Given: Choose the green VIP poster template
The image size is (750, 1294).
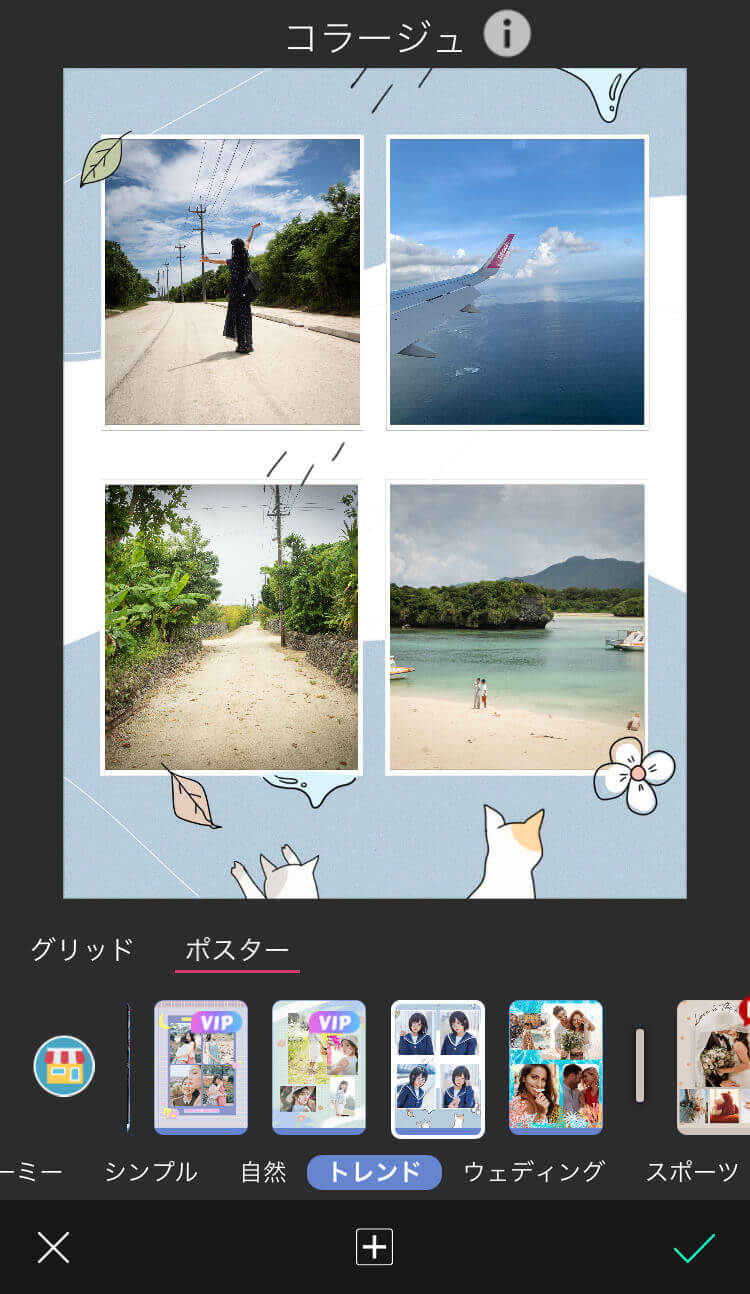Looking at the screenshot, I should click(x=319, y=1067).
